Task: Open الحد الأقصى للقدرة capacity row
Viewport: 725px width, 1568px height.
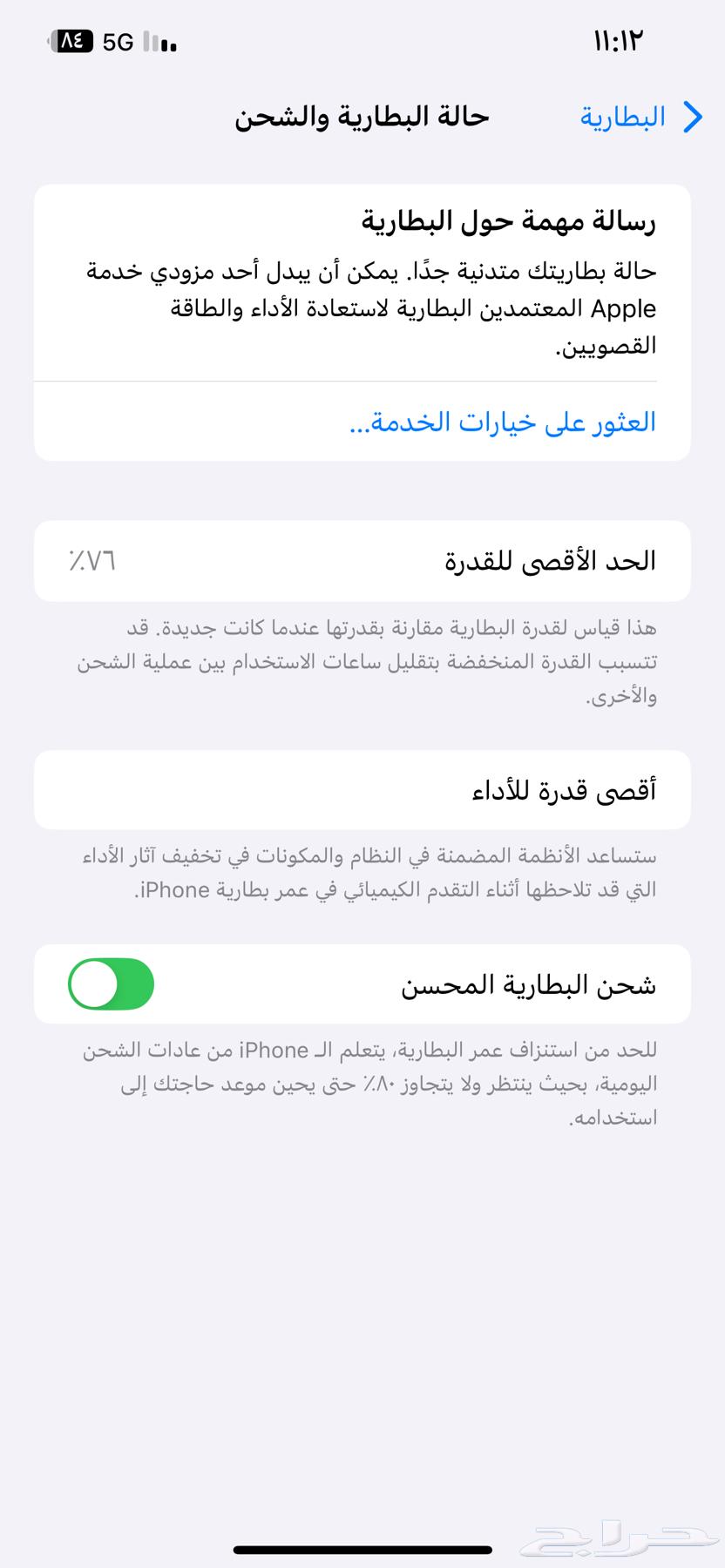Action: [362, 561]
